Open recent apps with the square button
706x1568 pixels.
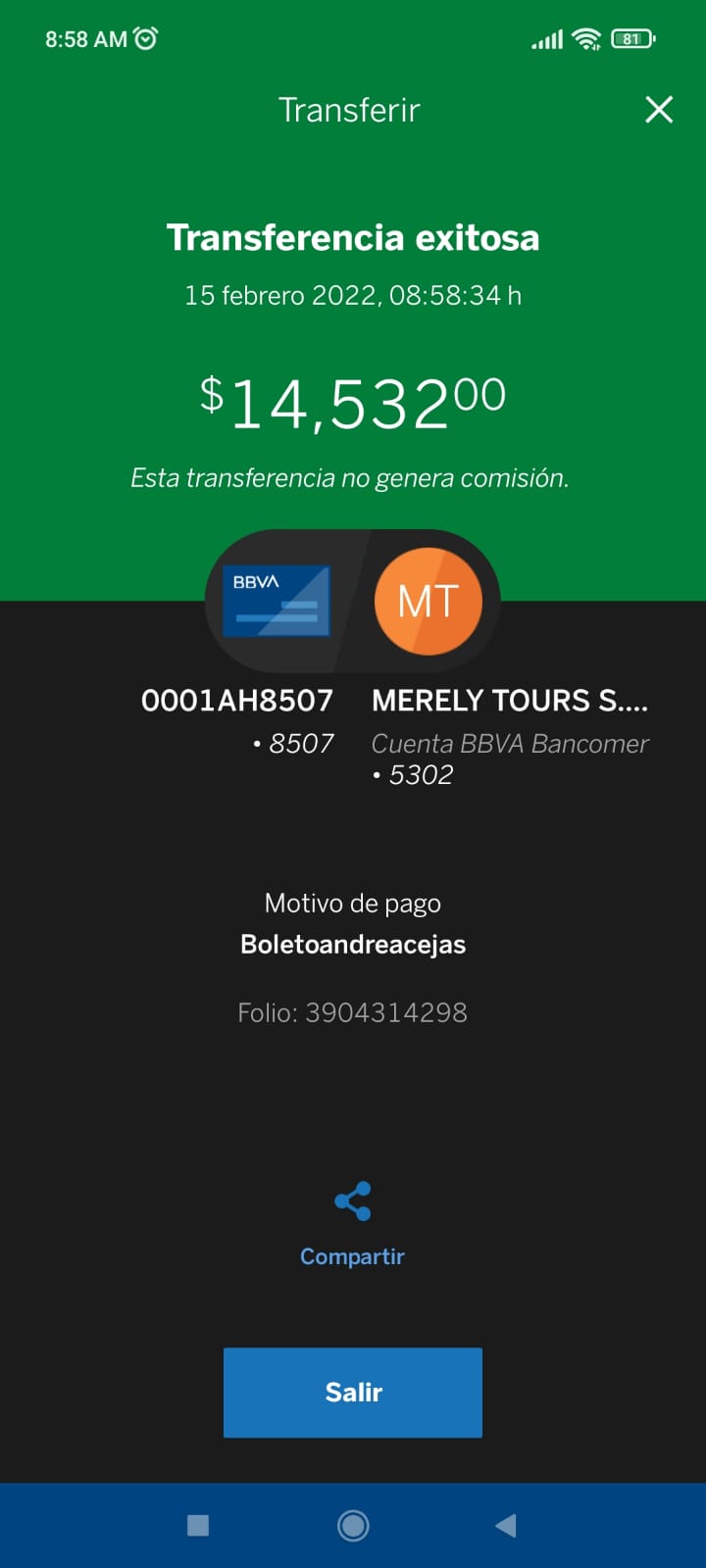tap(198, 1525)
